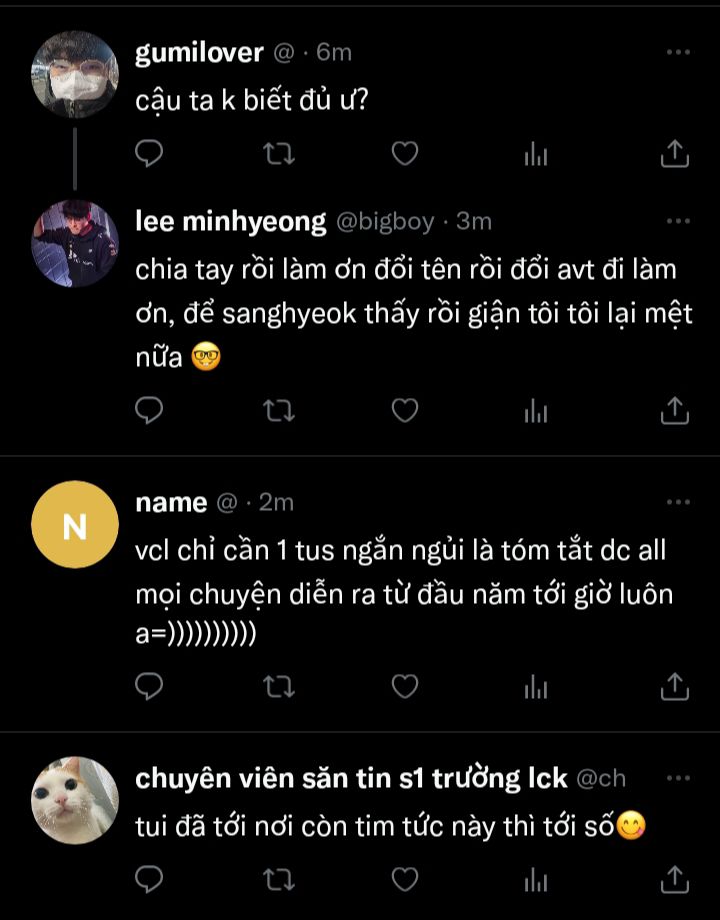Open the overflow menu on gumilover's tweet
This screenshot has height=920, width=720.
(x=678, y=51)
